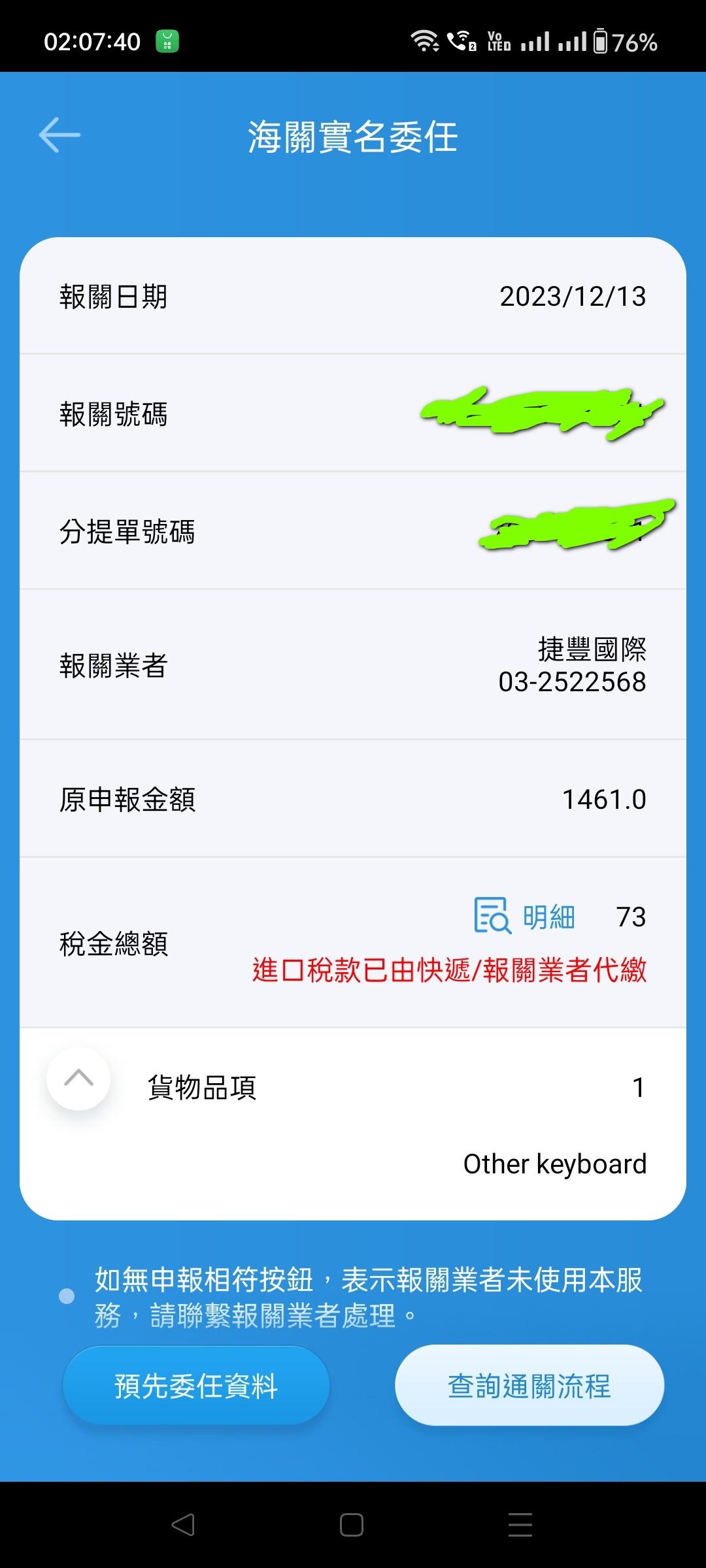This screenshot has height=1568, width=706.
Task: Open 查詢通關流程 clearance tracking
Action: (x=529, y=1384)
